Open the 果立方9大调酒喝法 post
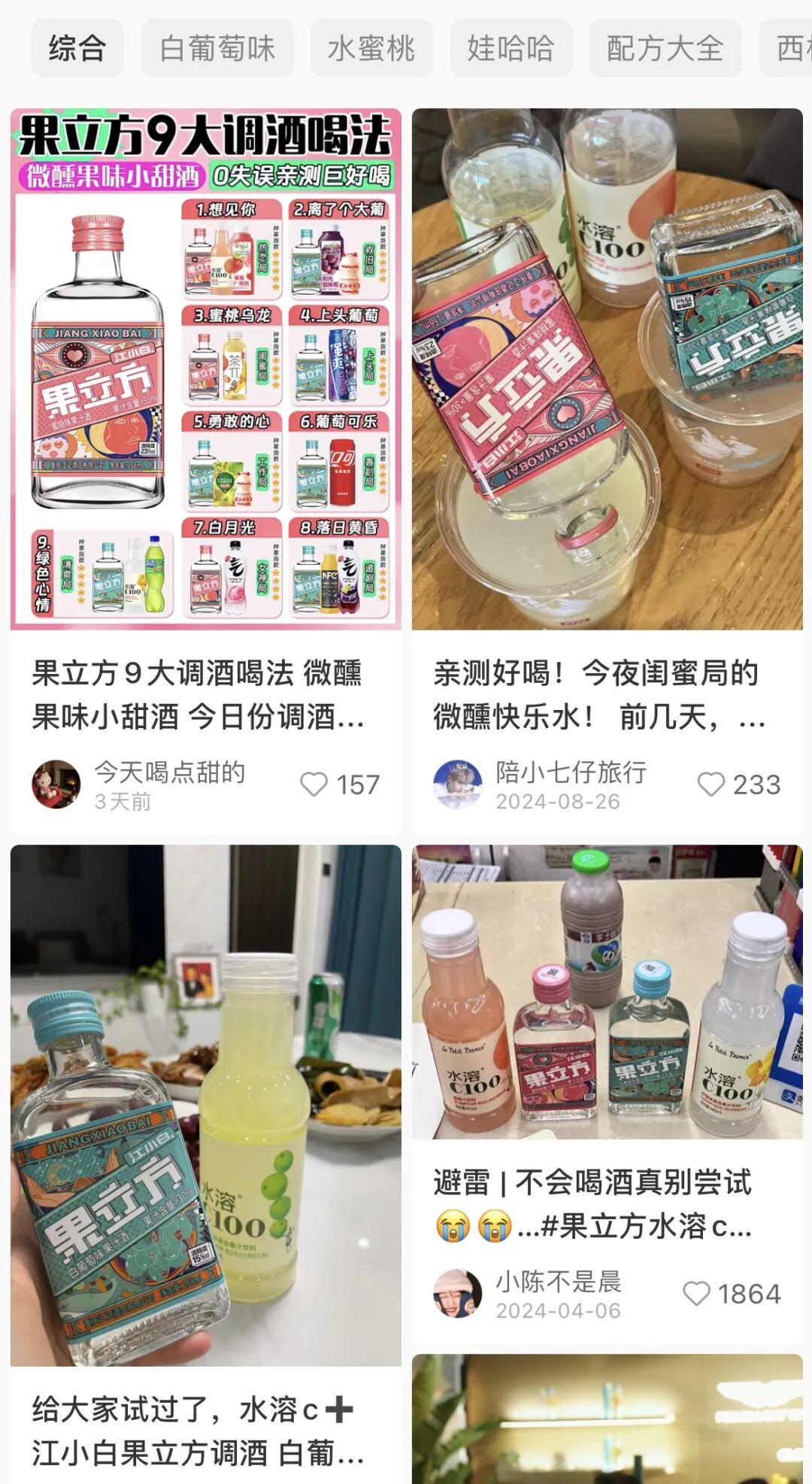Viewport: 812px width, 1484px height. tap(205, 369)
